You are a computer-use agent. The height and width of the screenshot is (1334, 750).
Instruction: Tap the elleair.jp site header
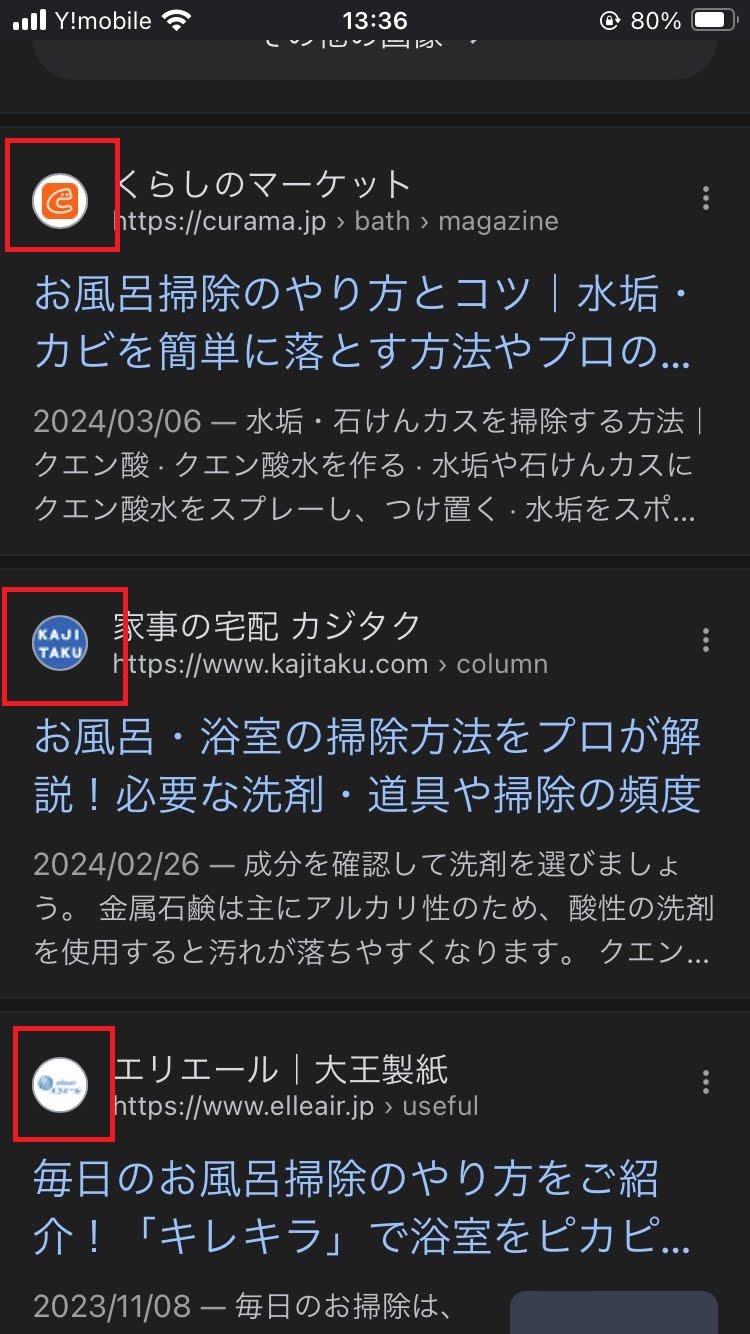(x=290, y=1086)
